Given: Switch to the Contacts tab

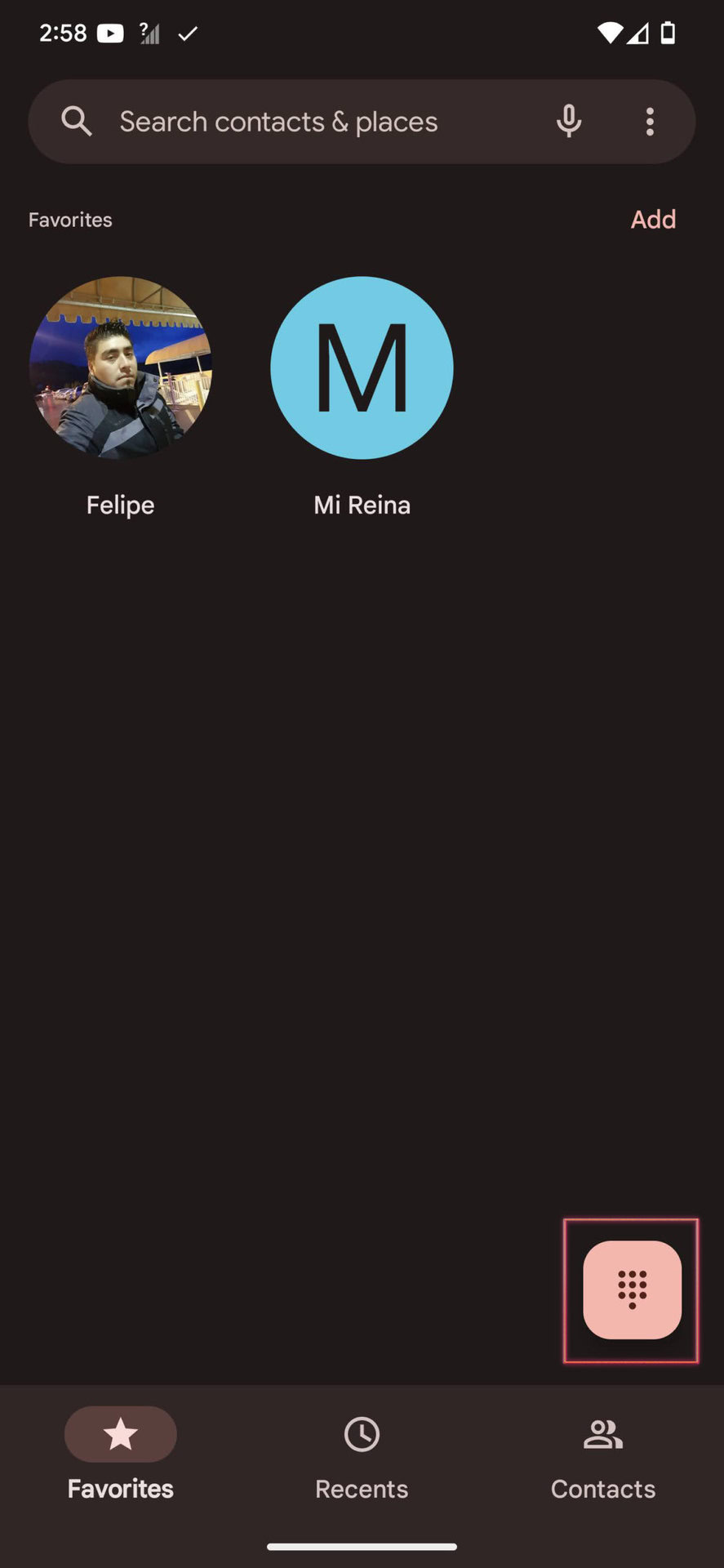Looking at the screenshot, I should tap(603, 1454).
